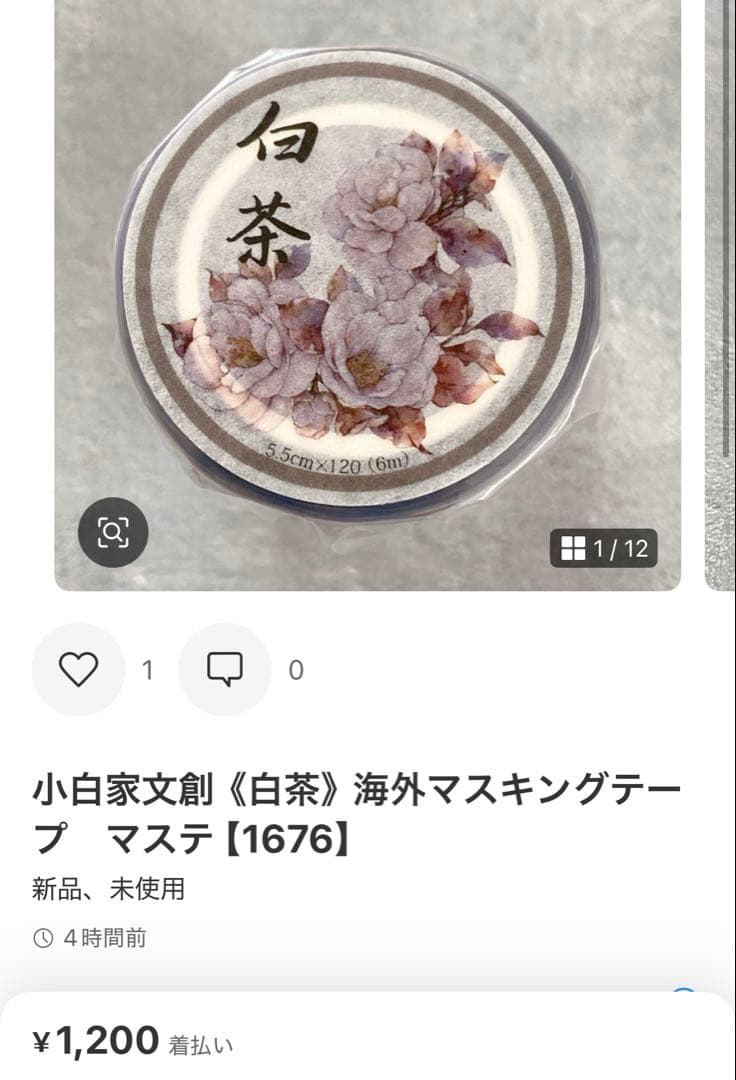Click the grid icon inside the photo counter badge
736x1080 pixels.
[573, 547]
